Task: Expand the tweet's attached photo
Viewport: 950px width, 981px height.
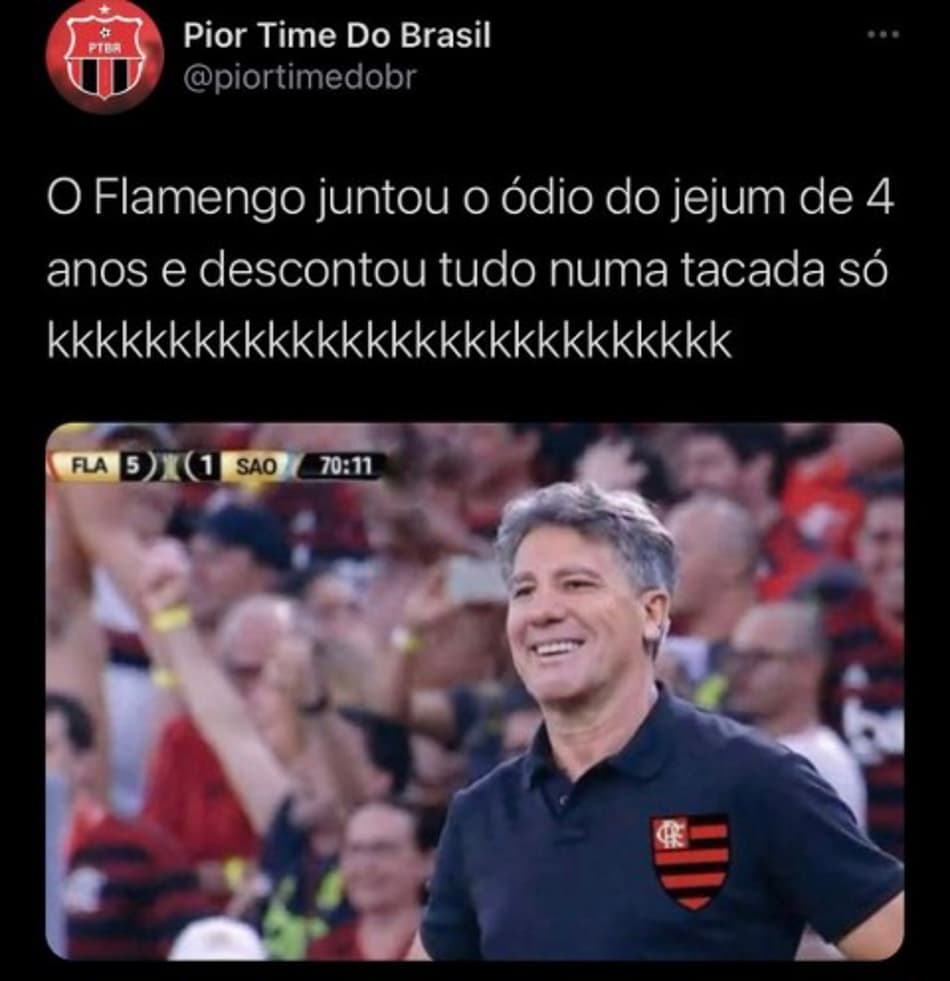Action: pos(474,690)
